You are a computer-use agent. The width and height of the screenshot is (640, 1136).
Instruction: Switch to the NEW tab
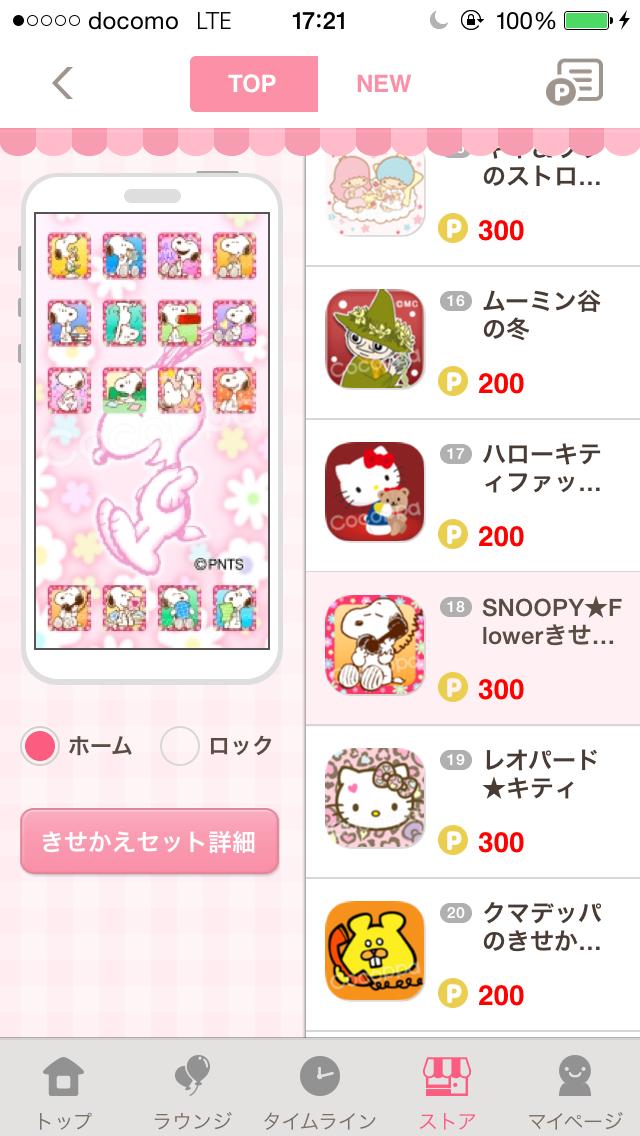coord(383,84)
